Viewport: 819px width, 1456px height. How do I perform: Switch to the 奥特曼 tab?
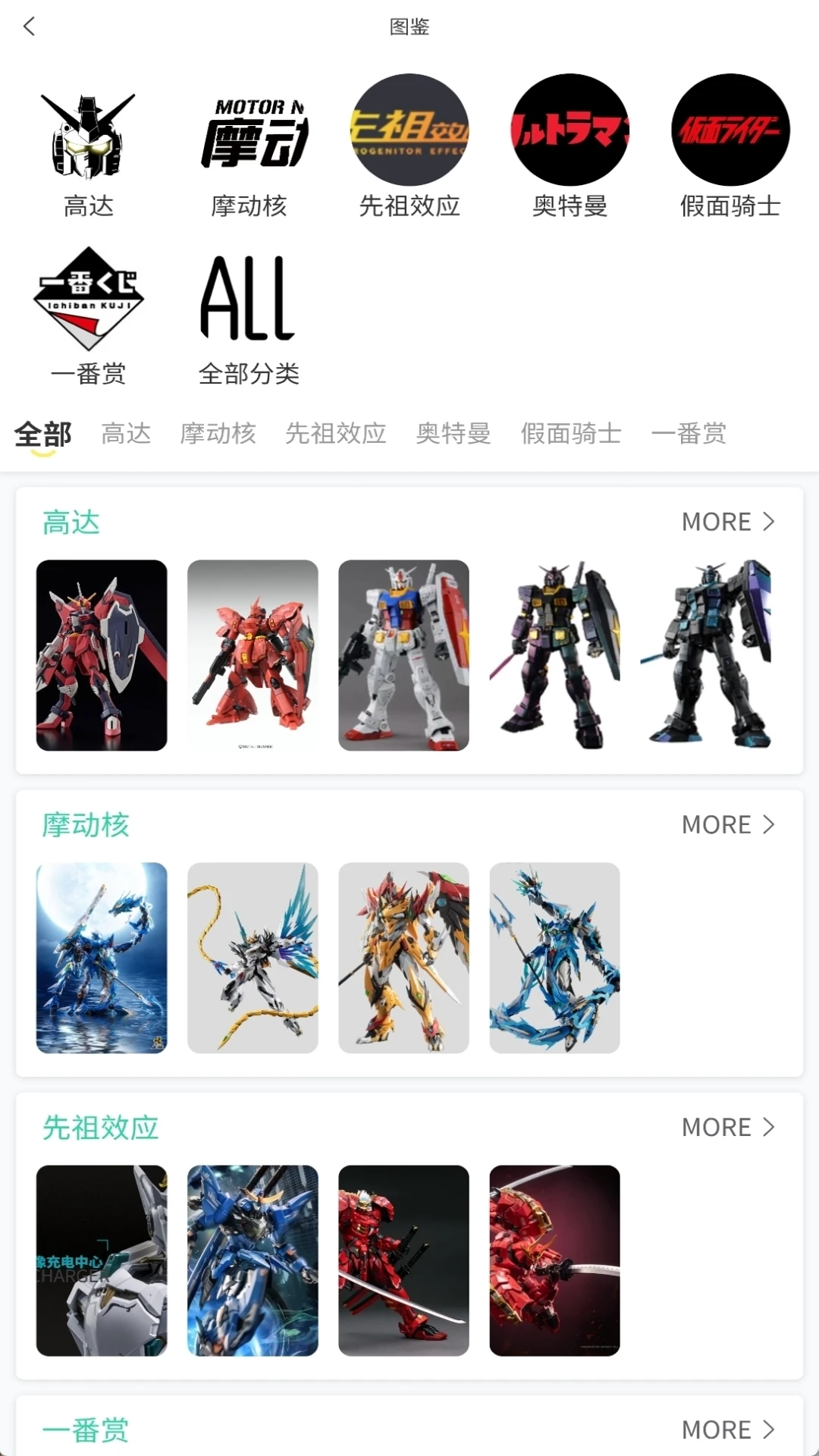(453, 434)
